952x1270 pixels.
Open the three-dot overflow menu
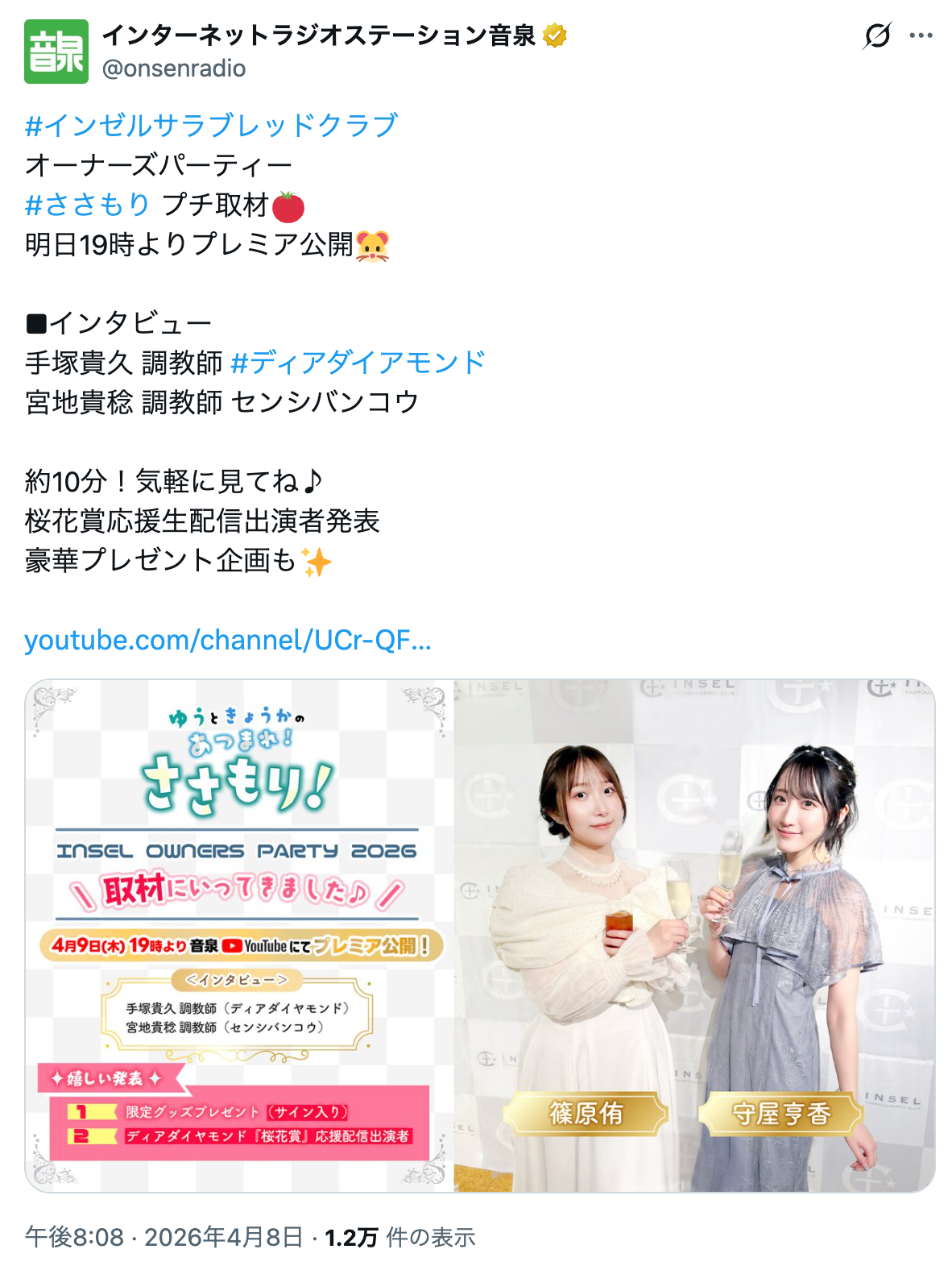[921, 35]
